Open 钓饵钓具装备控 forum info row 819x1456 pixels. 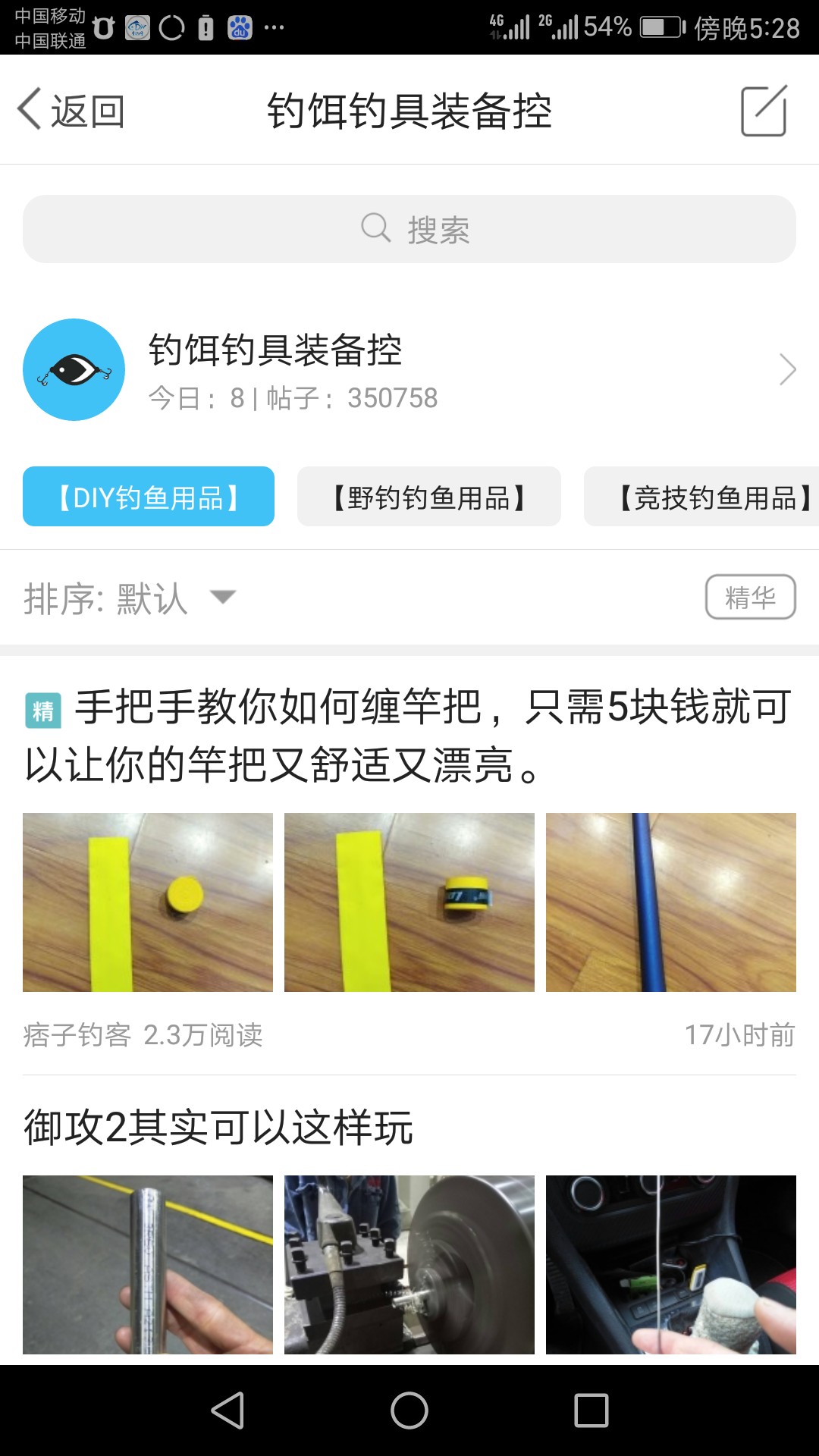point(409,370)
